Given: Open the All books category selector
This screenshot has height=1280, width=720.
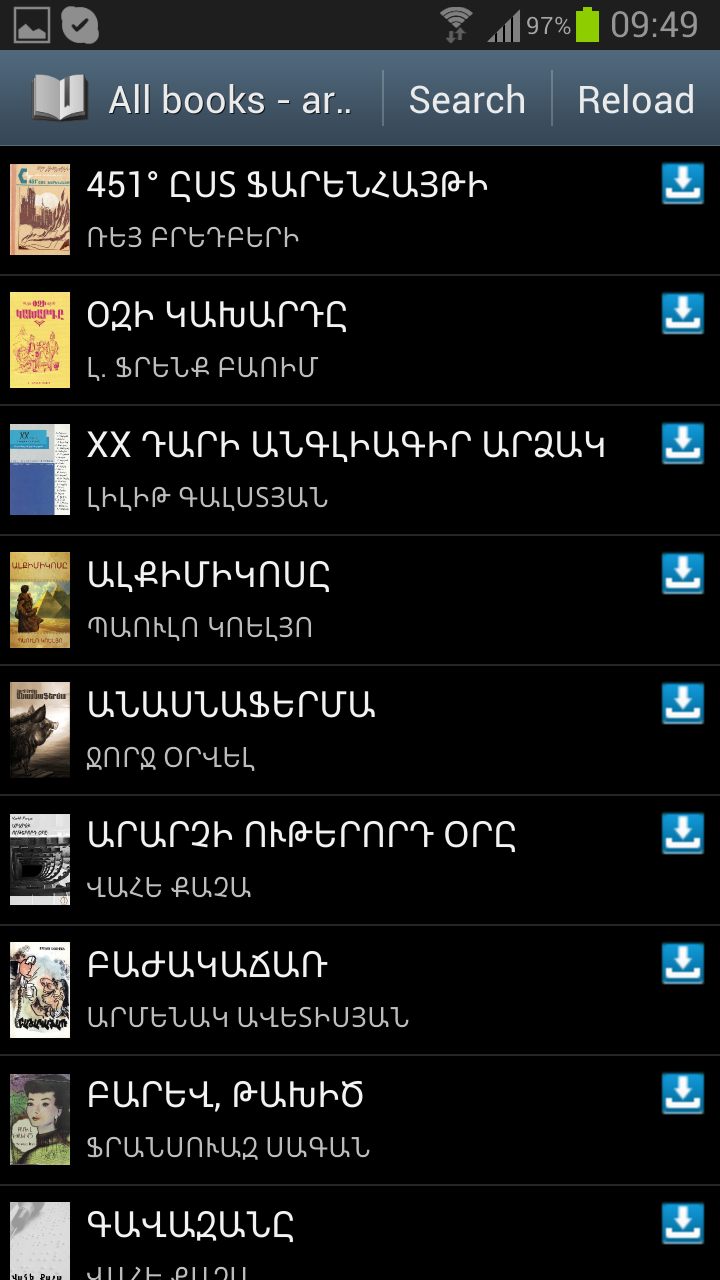Looking at the screenshot, I should 195,100.
